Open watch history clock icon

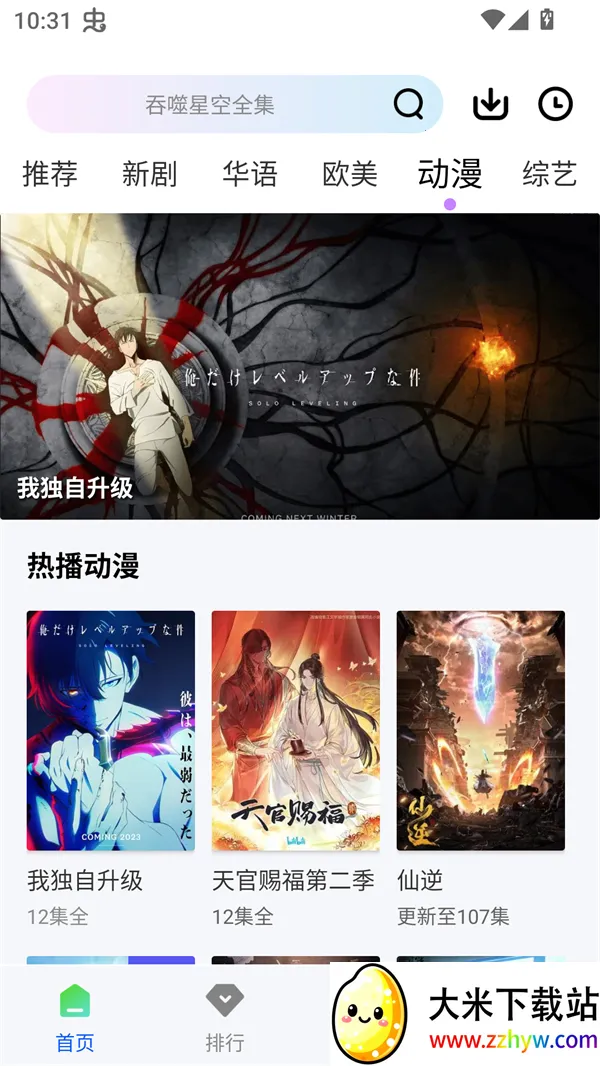555,104
